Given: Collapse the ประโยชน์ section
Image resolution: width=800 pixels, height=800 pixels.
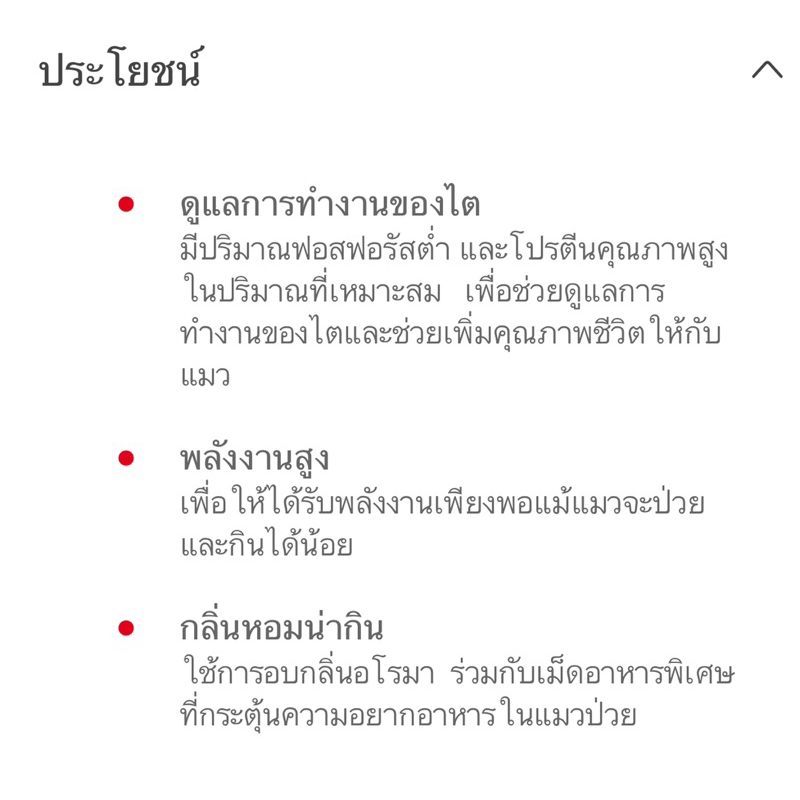Looking at the screenshot, I should coord(767,69).
